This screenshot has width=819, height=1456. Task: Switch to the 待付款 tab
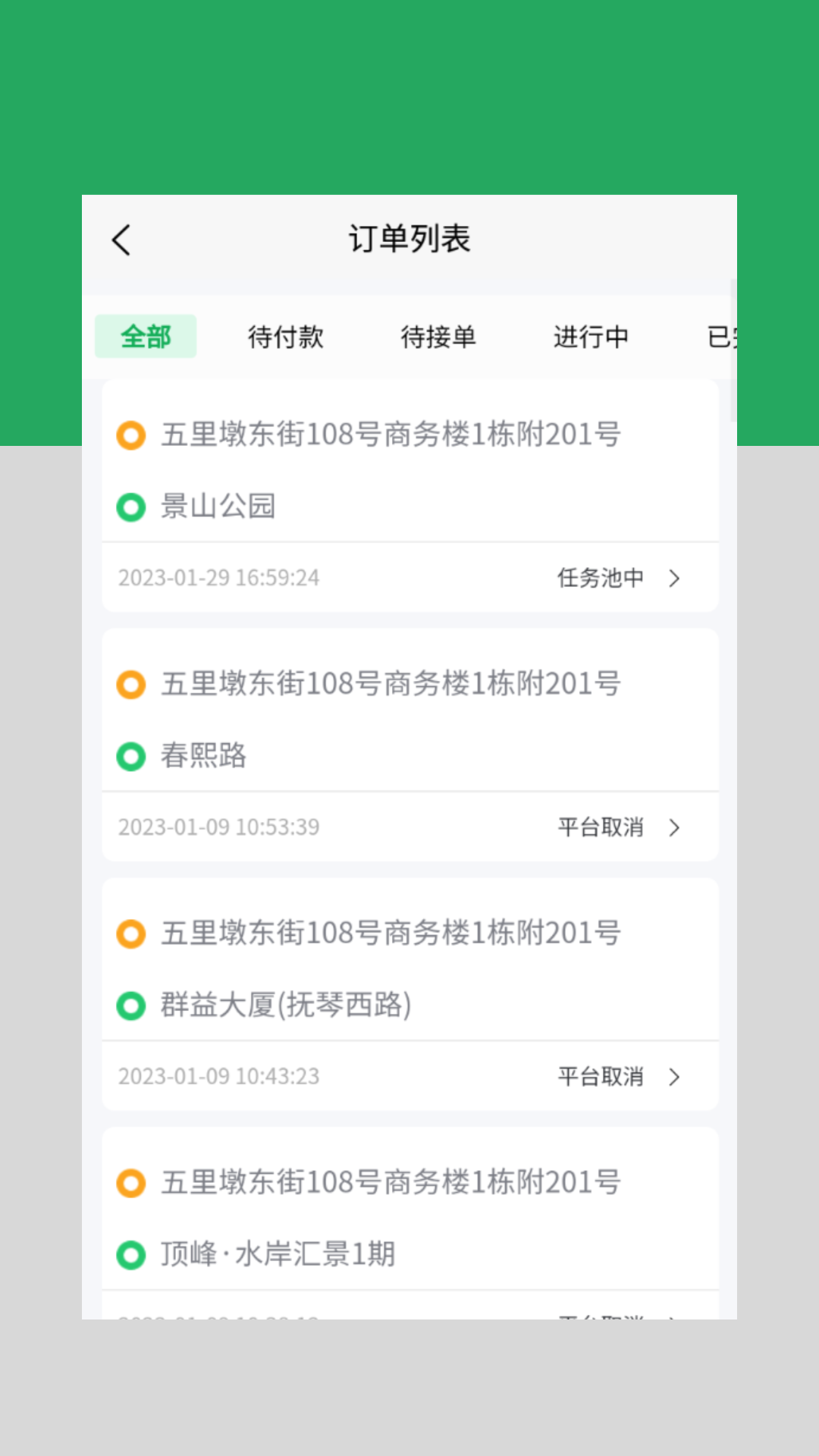[x=284, y=338]
